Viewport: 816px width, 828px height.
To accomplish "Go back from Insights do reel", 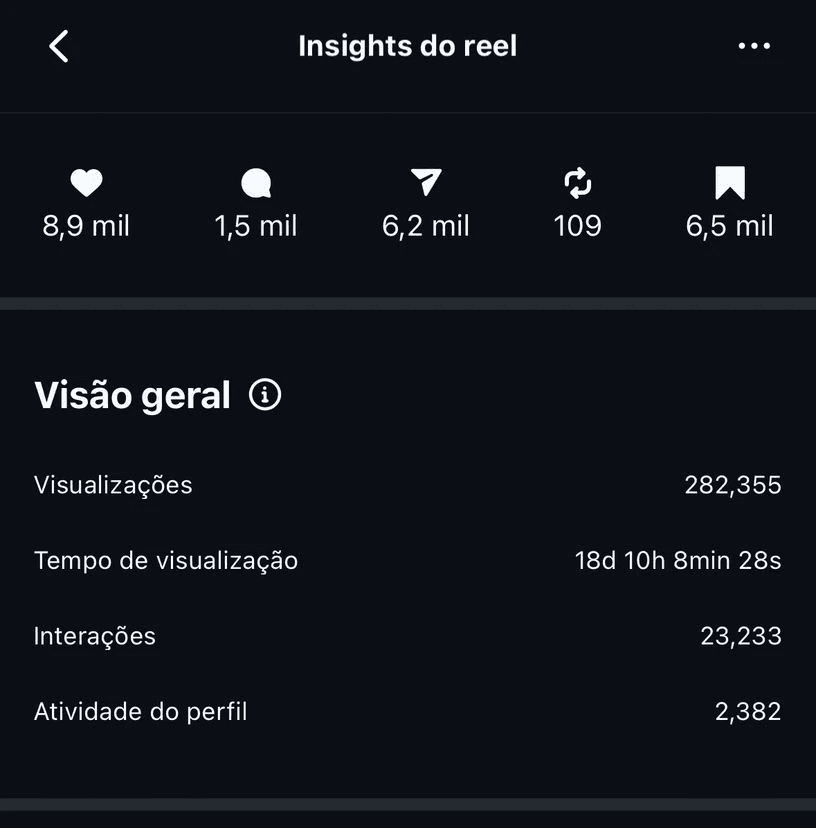I will coord(59,46).
